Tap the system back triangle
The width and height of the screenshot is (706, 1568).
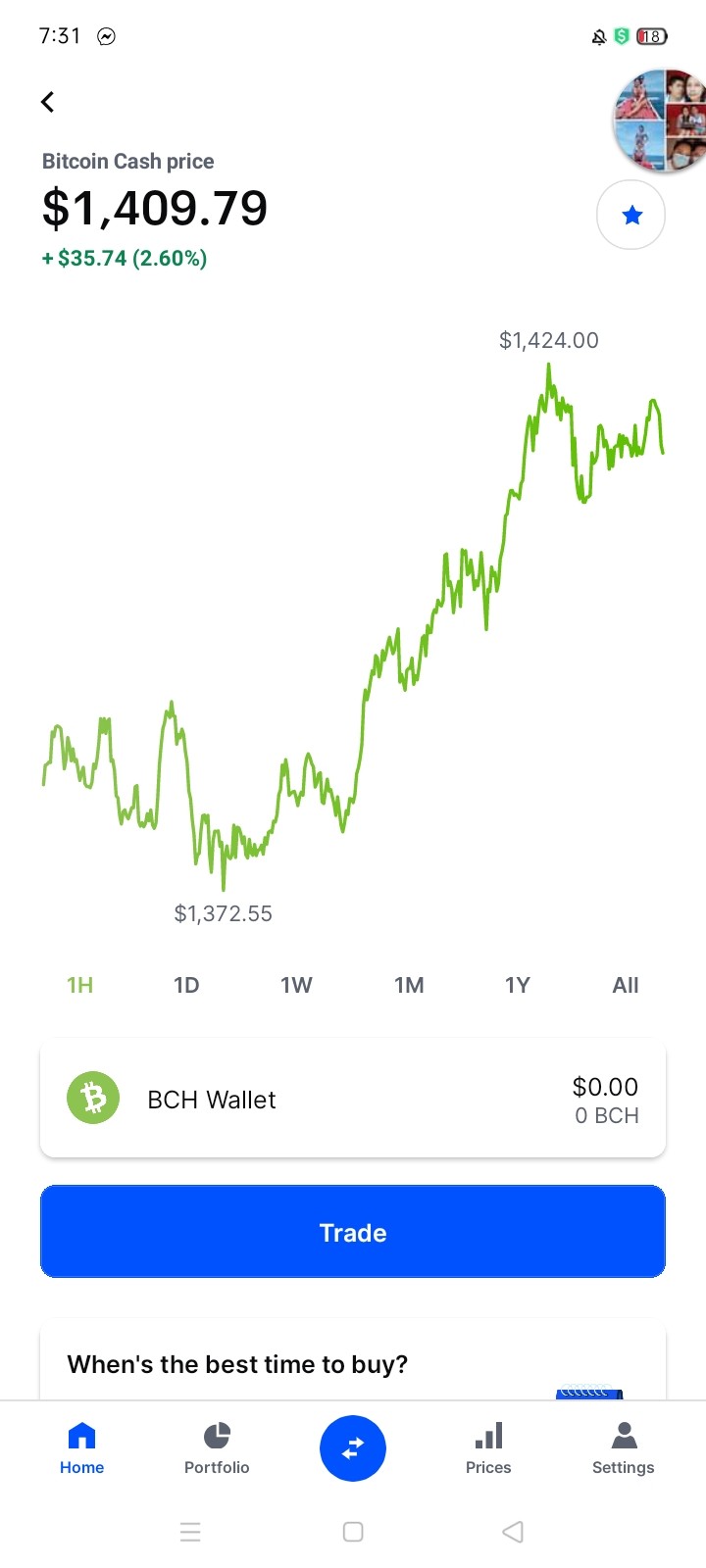513,1532
